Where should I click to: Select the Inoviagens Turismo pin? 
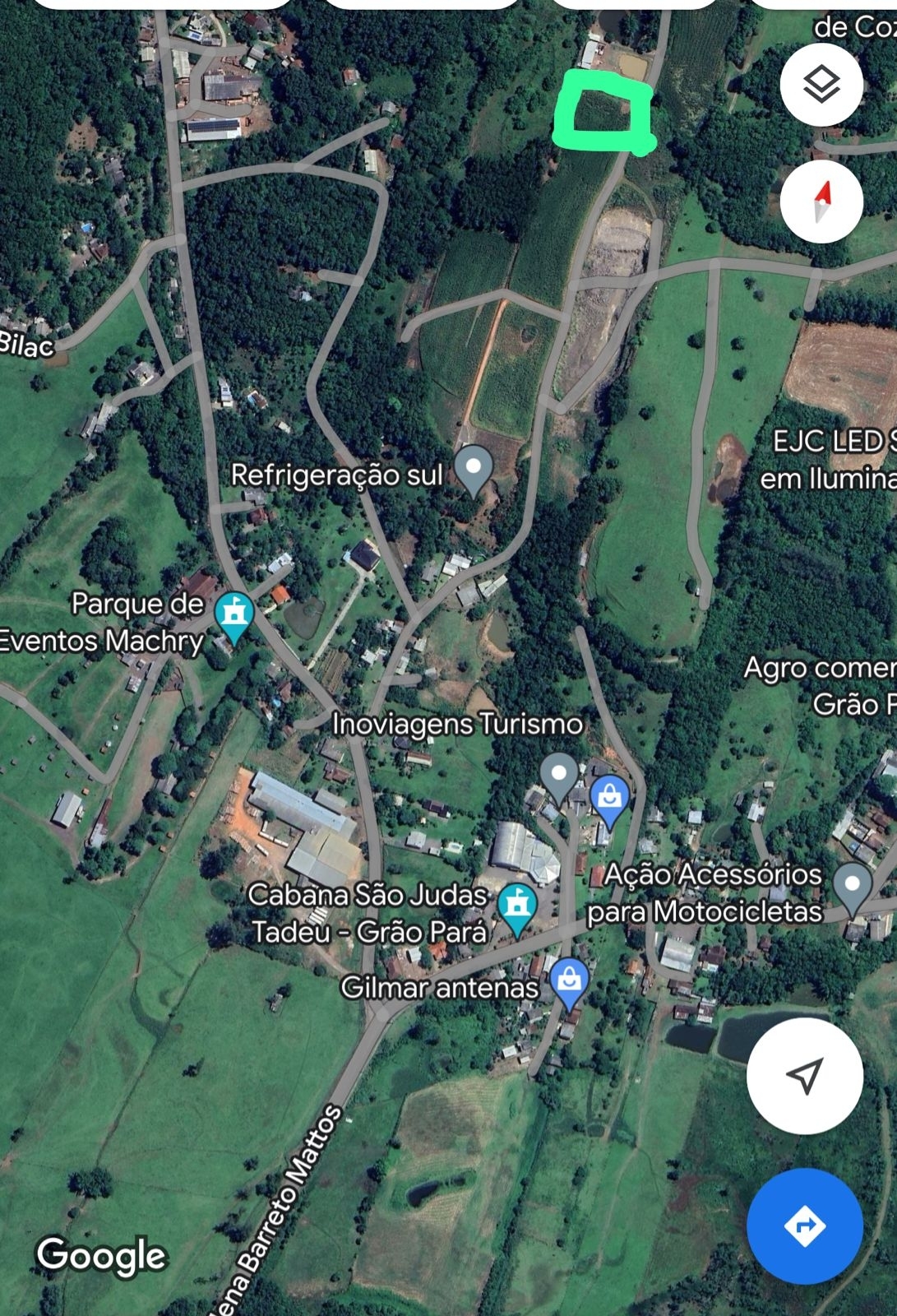[559, 776]
